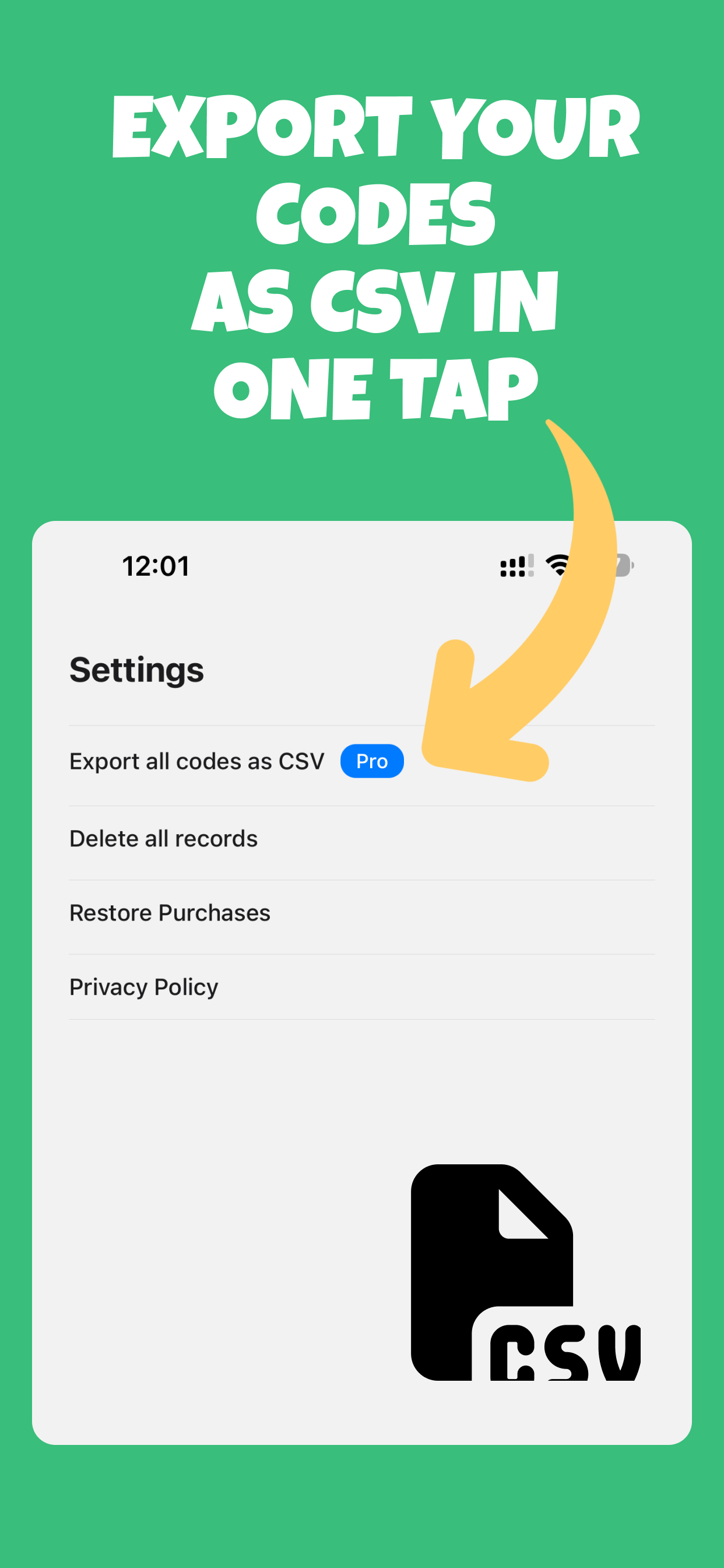This screenshot has height=1568, width=724.
Task: Expand the Privacy Policy row
Action: click(x=143, y=986)
